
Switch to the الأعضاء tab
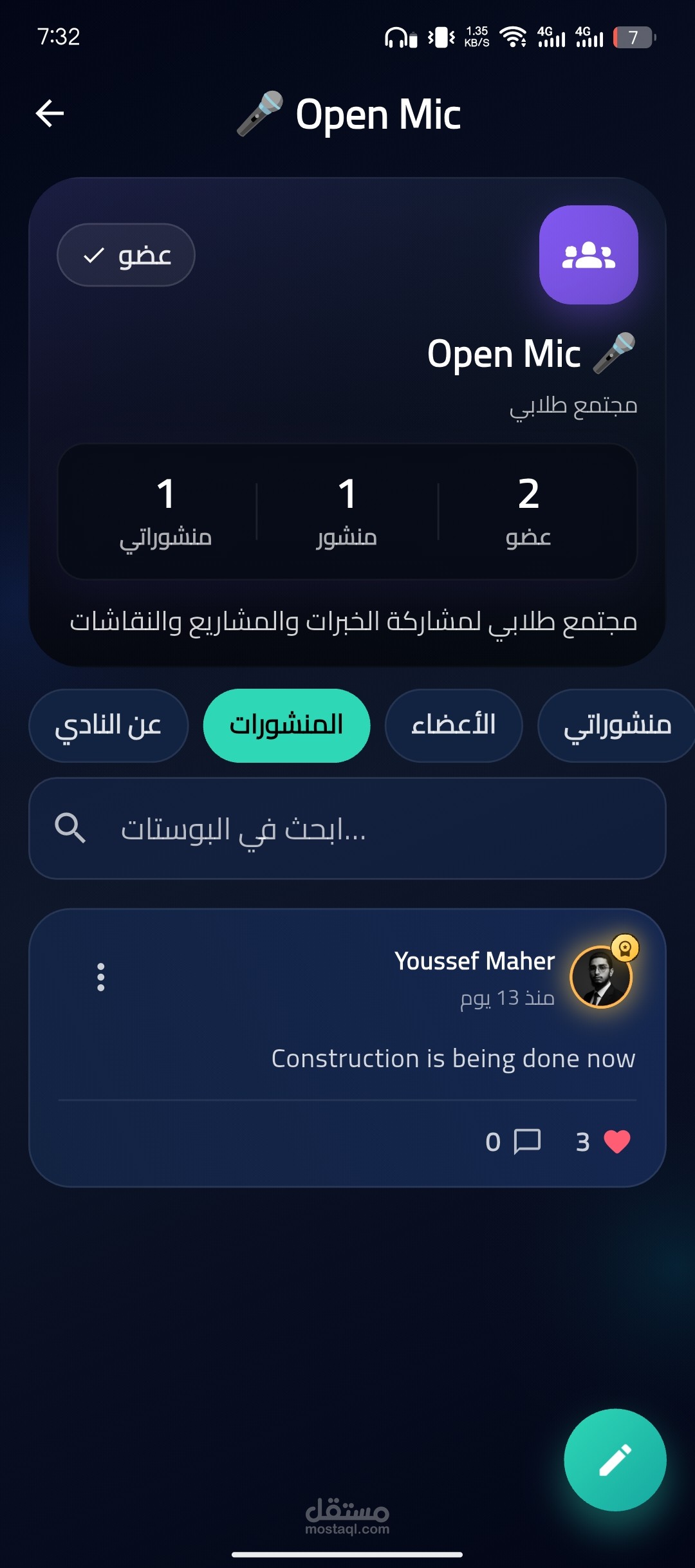(x=454, y=725)
